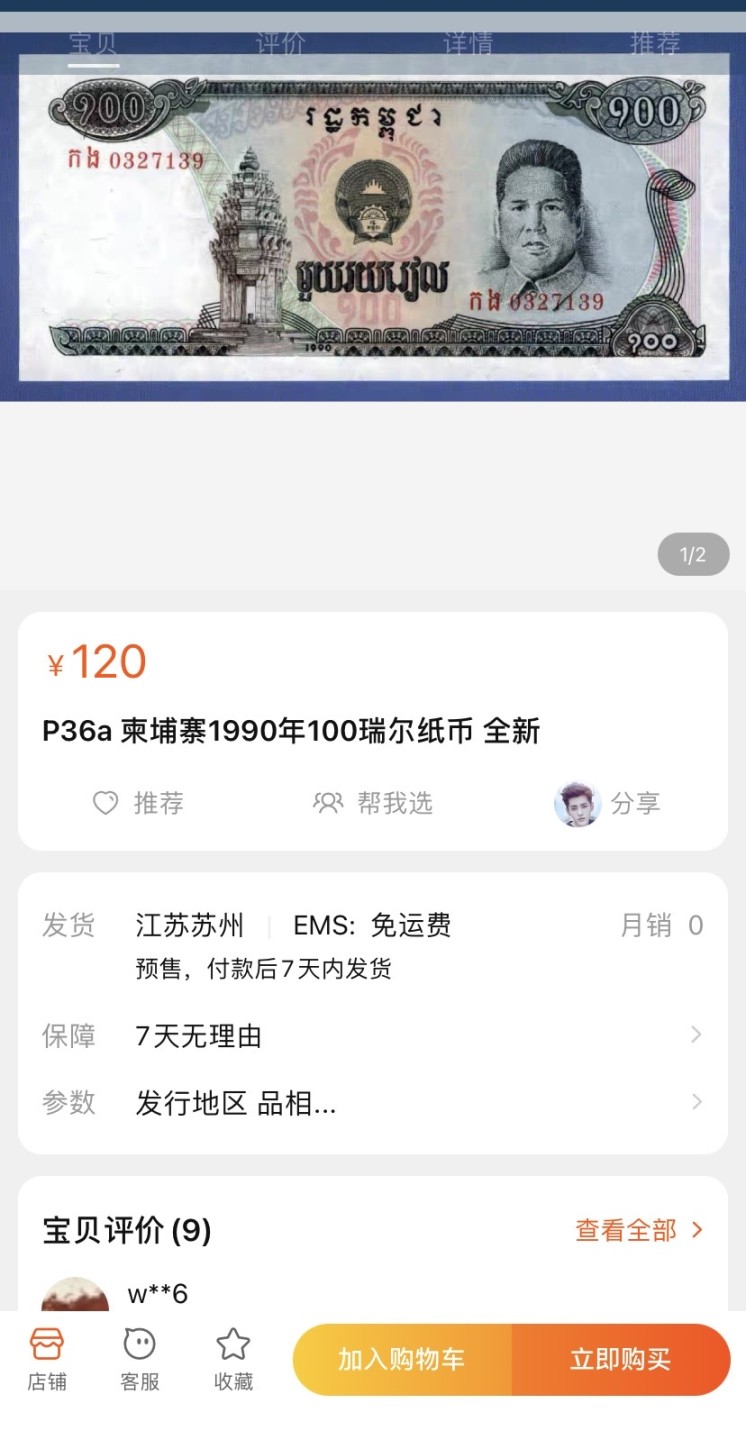Tap 立即购买 to buy now

coord(620,1358)
